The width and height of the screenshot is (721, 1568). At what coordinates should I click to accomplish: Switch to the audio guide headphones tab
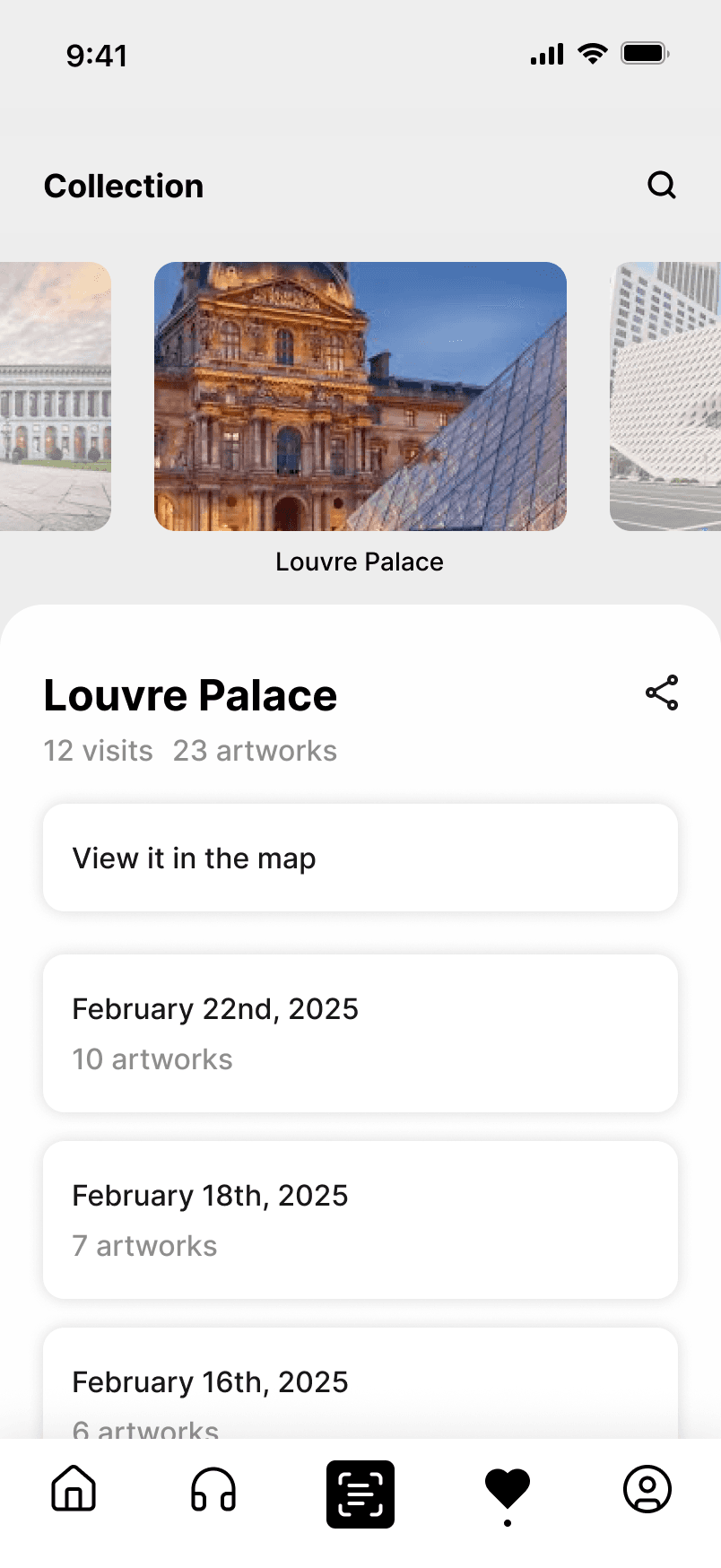pos(213,1489)
